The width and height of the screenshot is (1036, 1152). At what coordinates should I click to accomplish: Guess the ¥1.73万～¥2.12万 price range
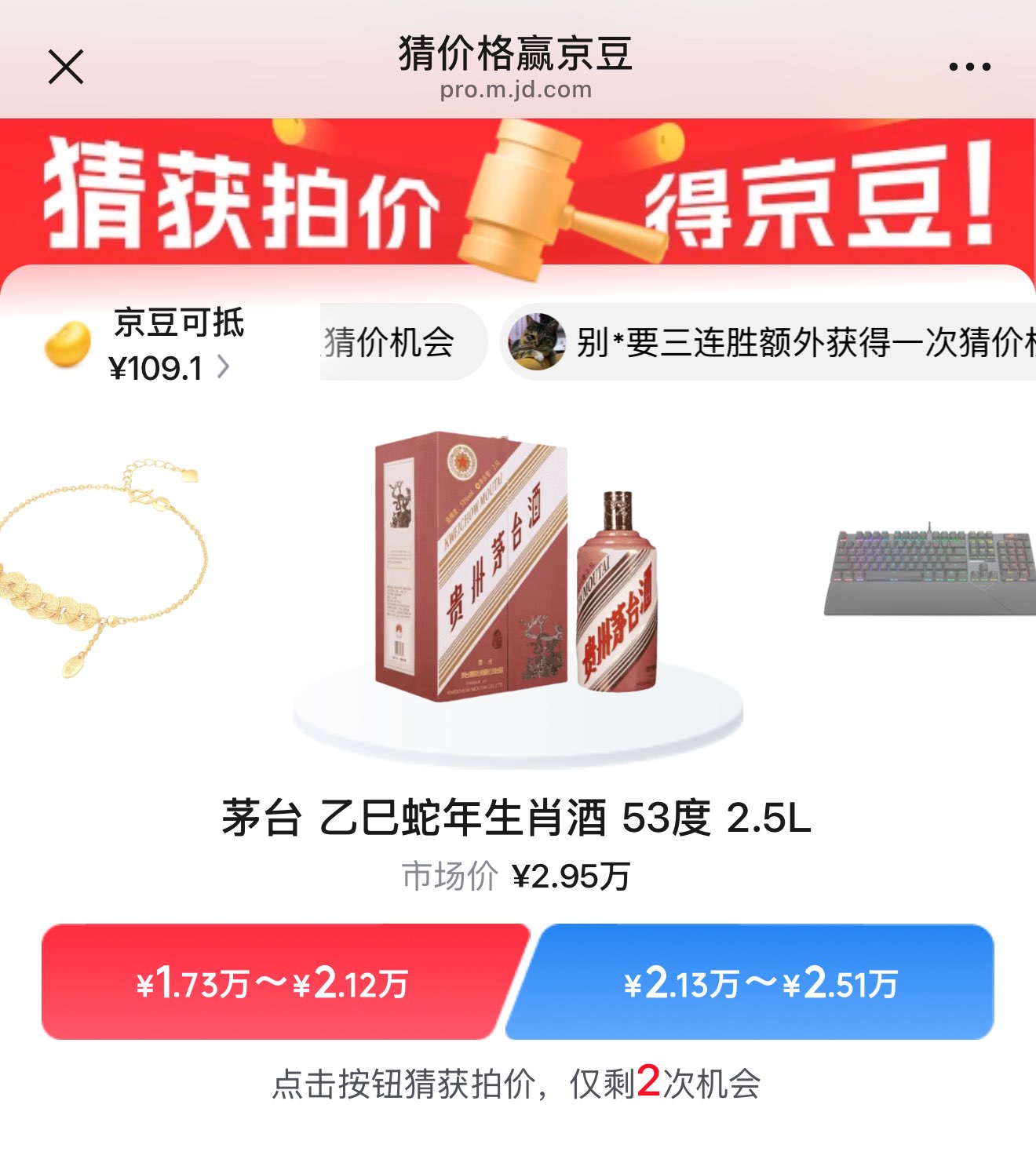coord(275,982)
